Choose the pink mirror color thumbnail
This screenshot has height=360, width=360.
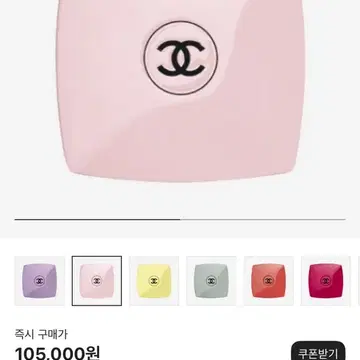click(x=97, y=281)
